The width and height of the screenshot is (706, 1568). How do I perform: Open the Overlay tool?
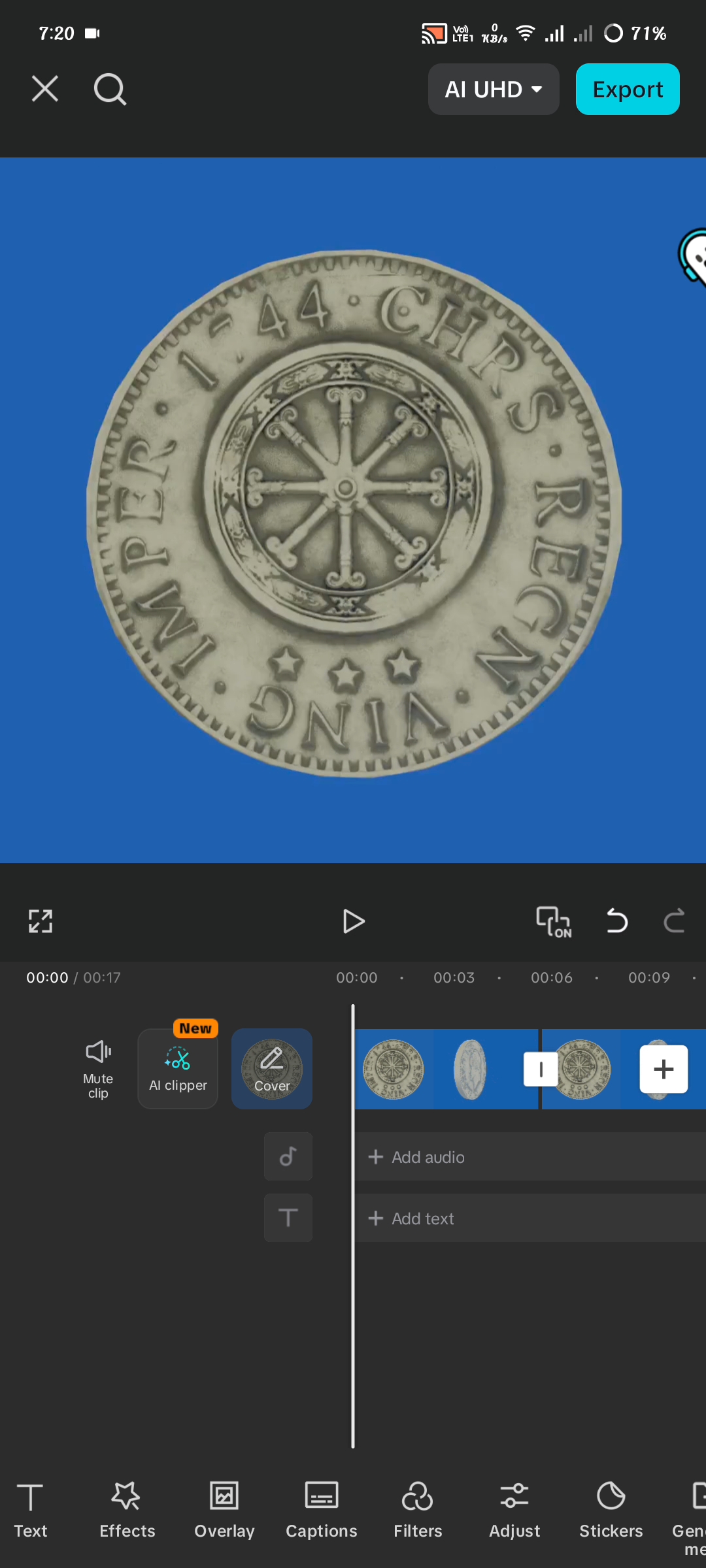click(224, 1511)
